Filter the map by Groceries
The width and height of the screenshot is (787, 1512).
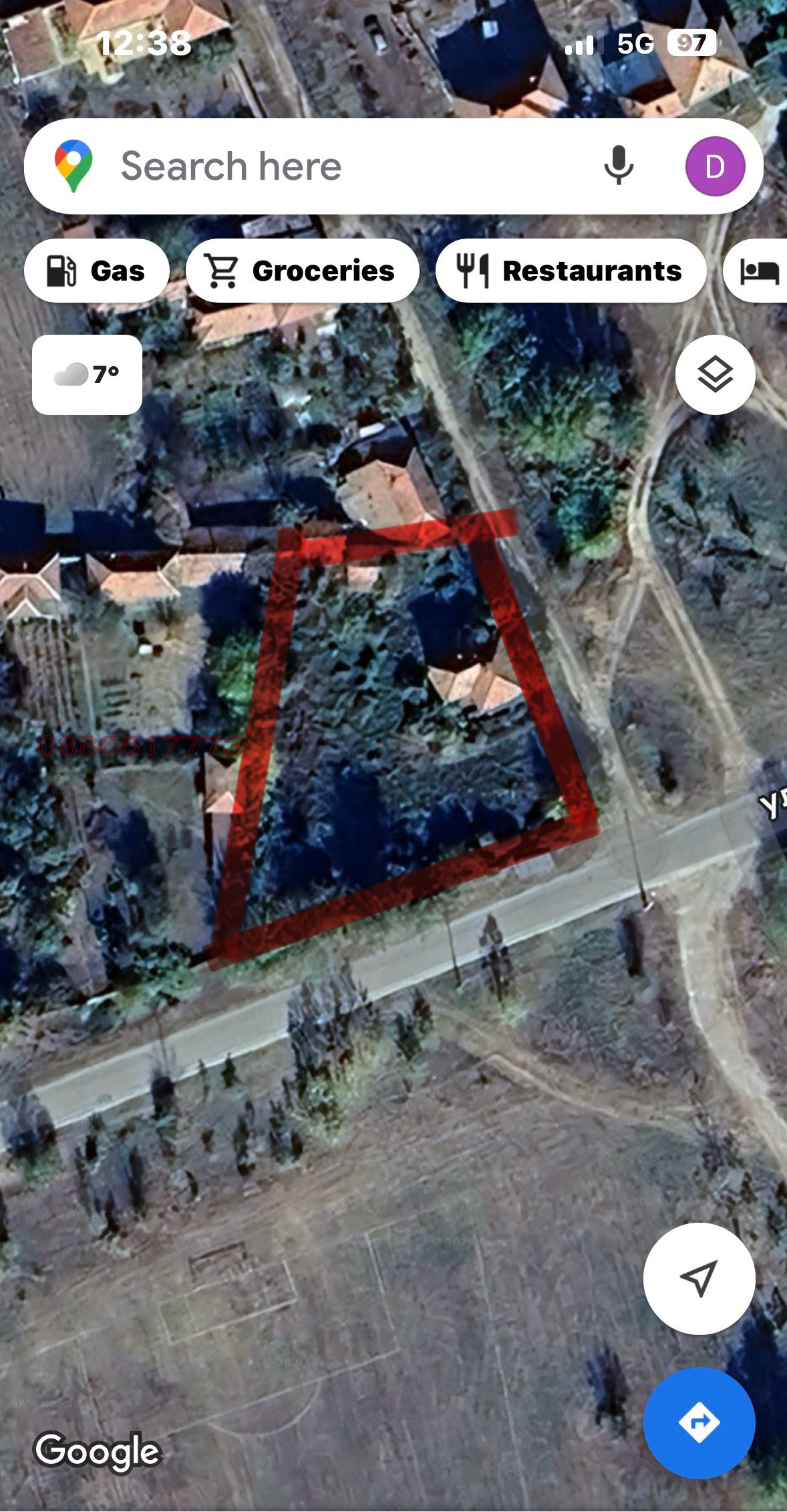pyautogui.click(x=302, y=271)
